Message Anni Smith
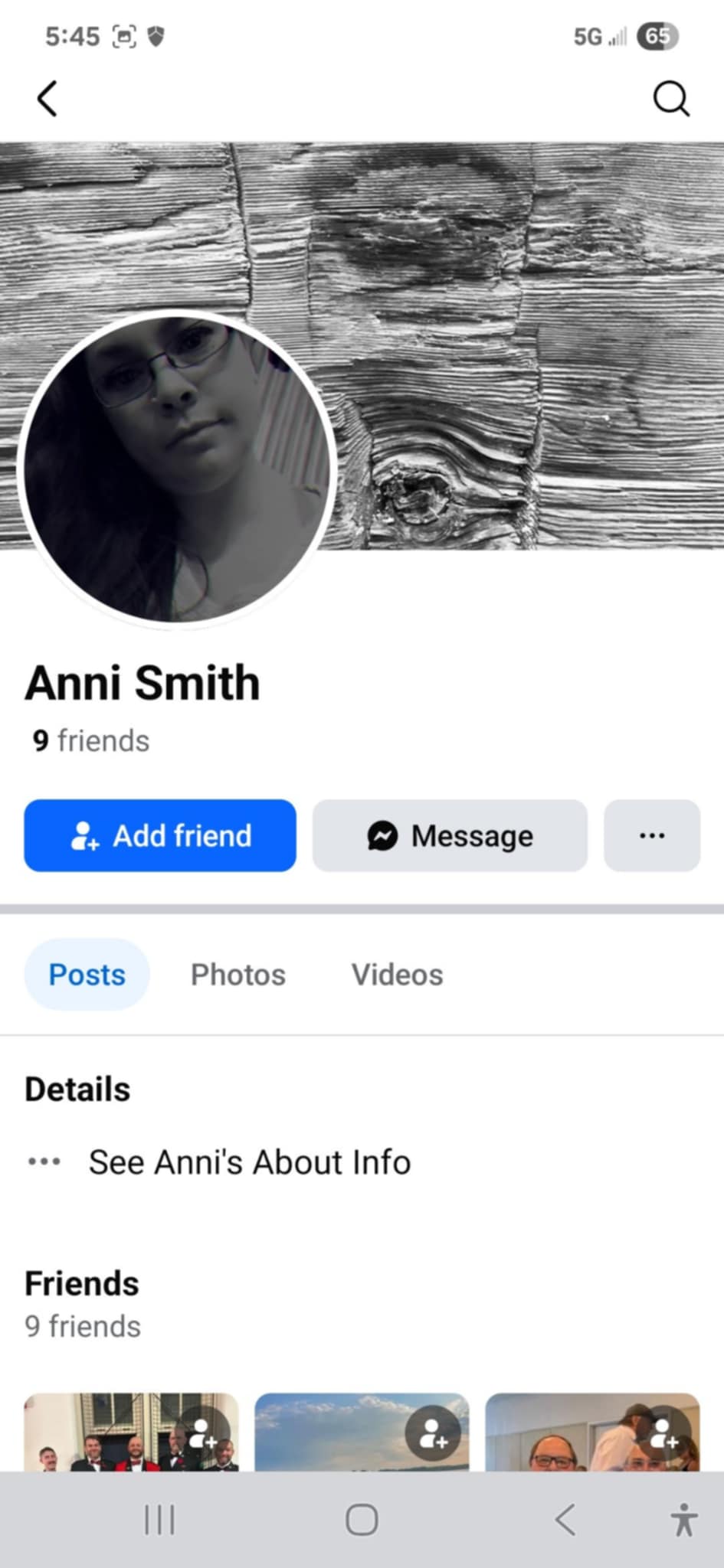This screenshot has width=724, height=1568. 450,835
